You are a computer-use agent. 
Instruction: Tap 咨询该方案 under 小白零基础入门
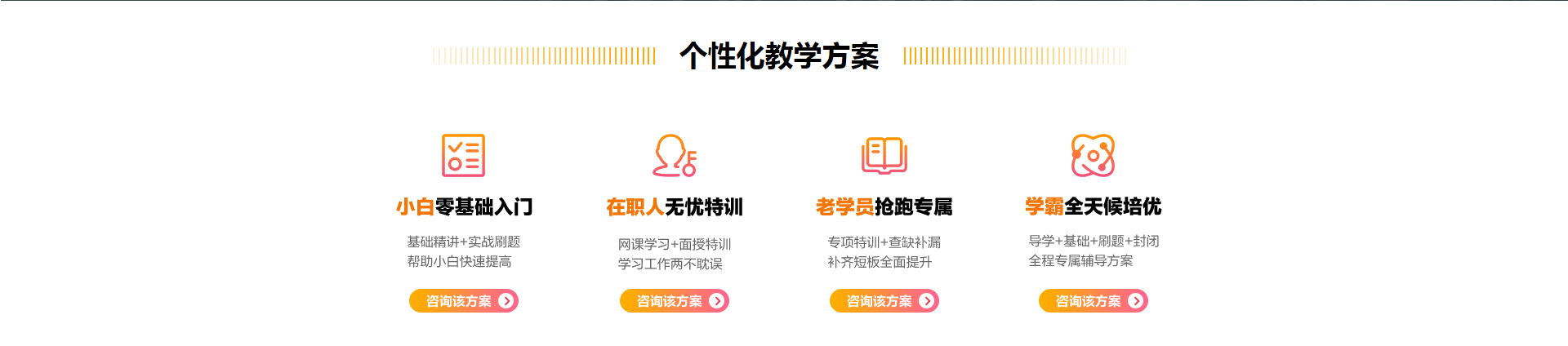tap(463, 301)
